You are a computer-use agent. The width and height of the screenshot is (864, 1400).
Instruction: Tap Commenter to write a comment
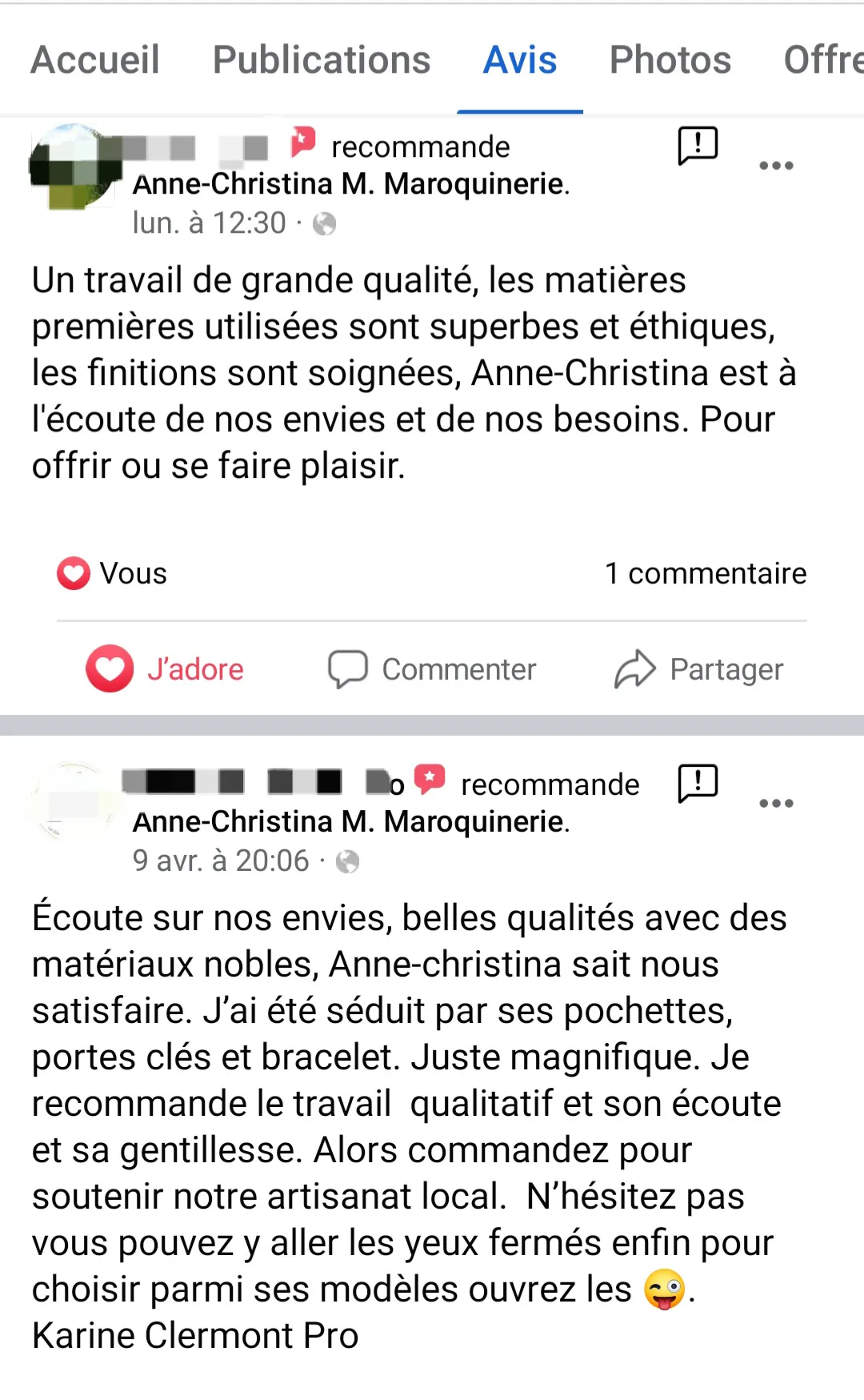point(432,668)
